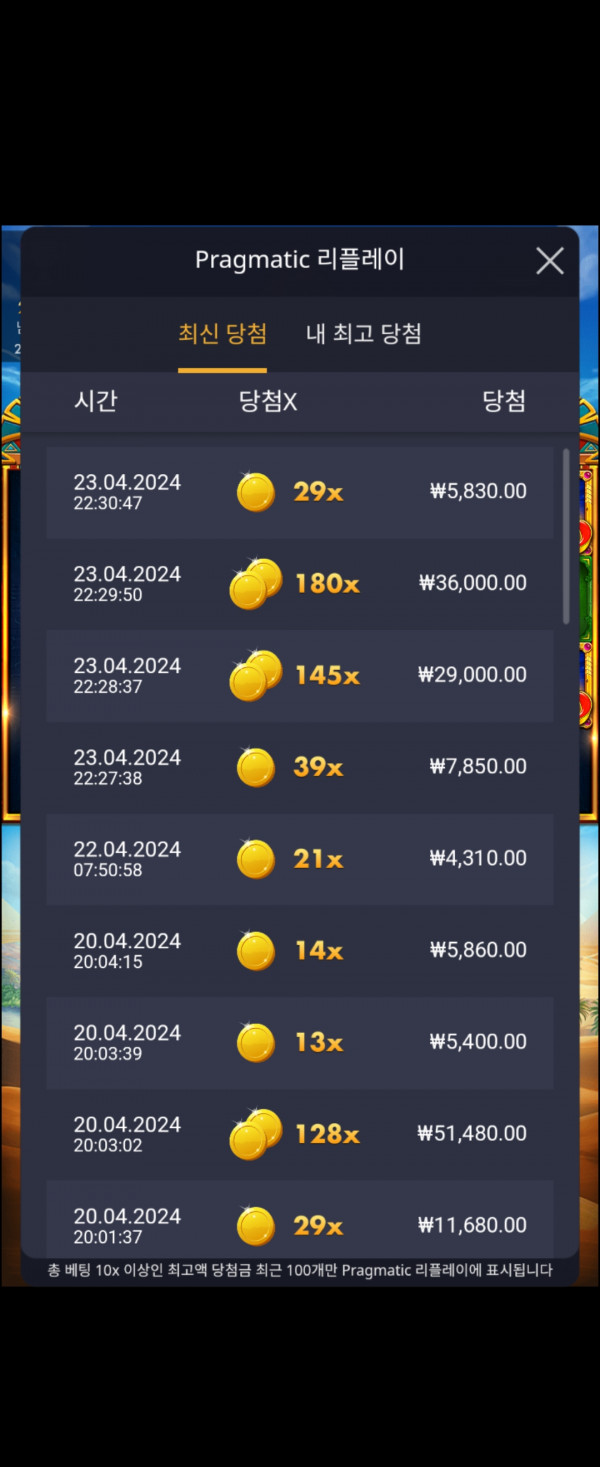Open the 180x replay worth ₩36,000.00
Image resolution: width=600 pixels, height=1467 pixels.
(x=300, y=584)
